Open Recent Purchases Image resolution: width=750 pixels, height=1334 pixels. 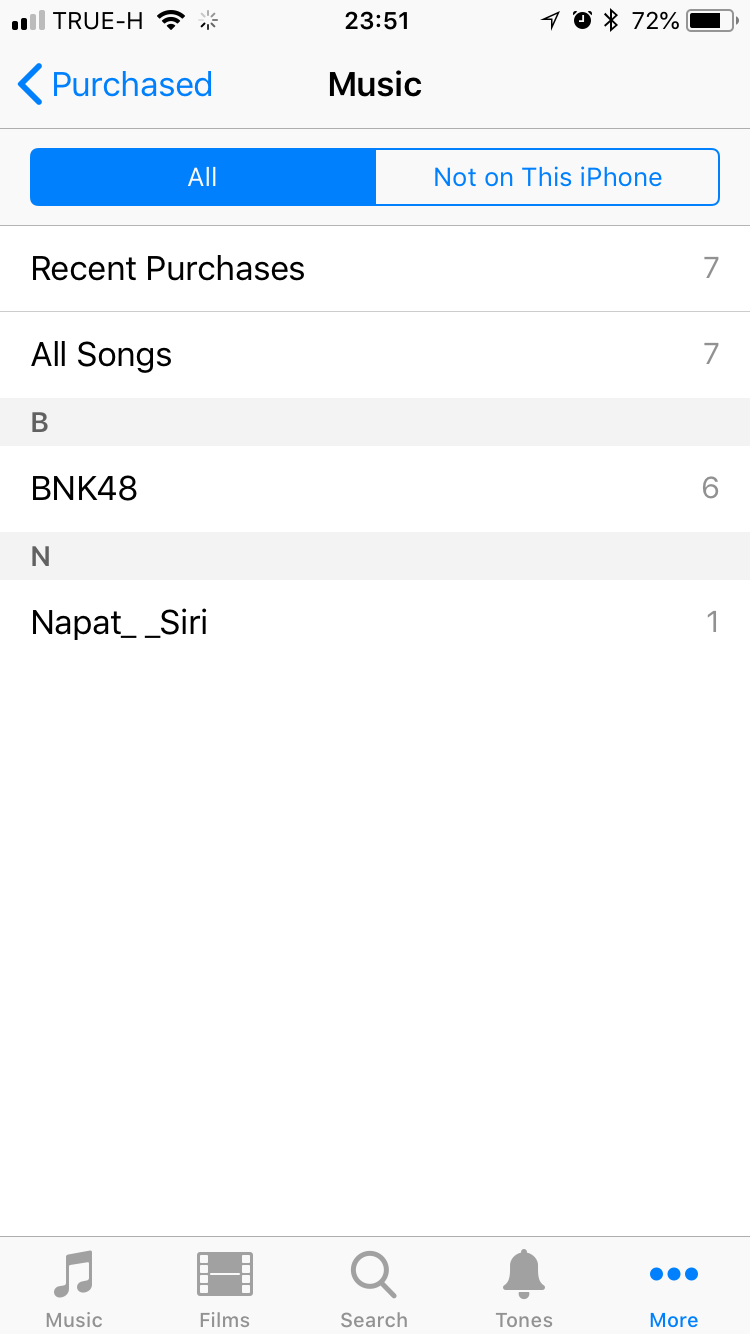click(x=375, y=268)
